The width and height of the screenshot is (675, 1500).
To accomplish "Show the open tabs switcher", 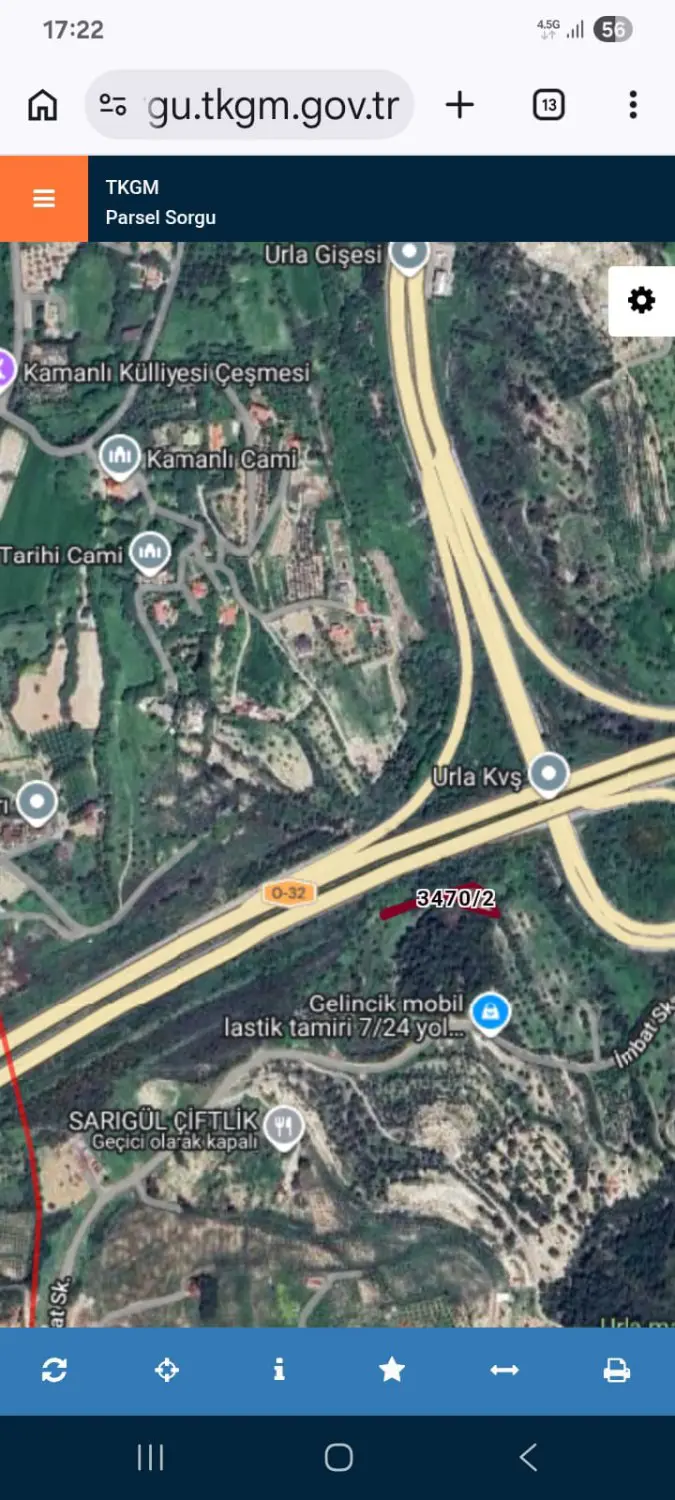I will pos(548,105).
